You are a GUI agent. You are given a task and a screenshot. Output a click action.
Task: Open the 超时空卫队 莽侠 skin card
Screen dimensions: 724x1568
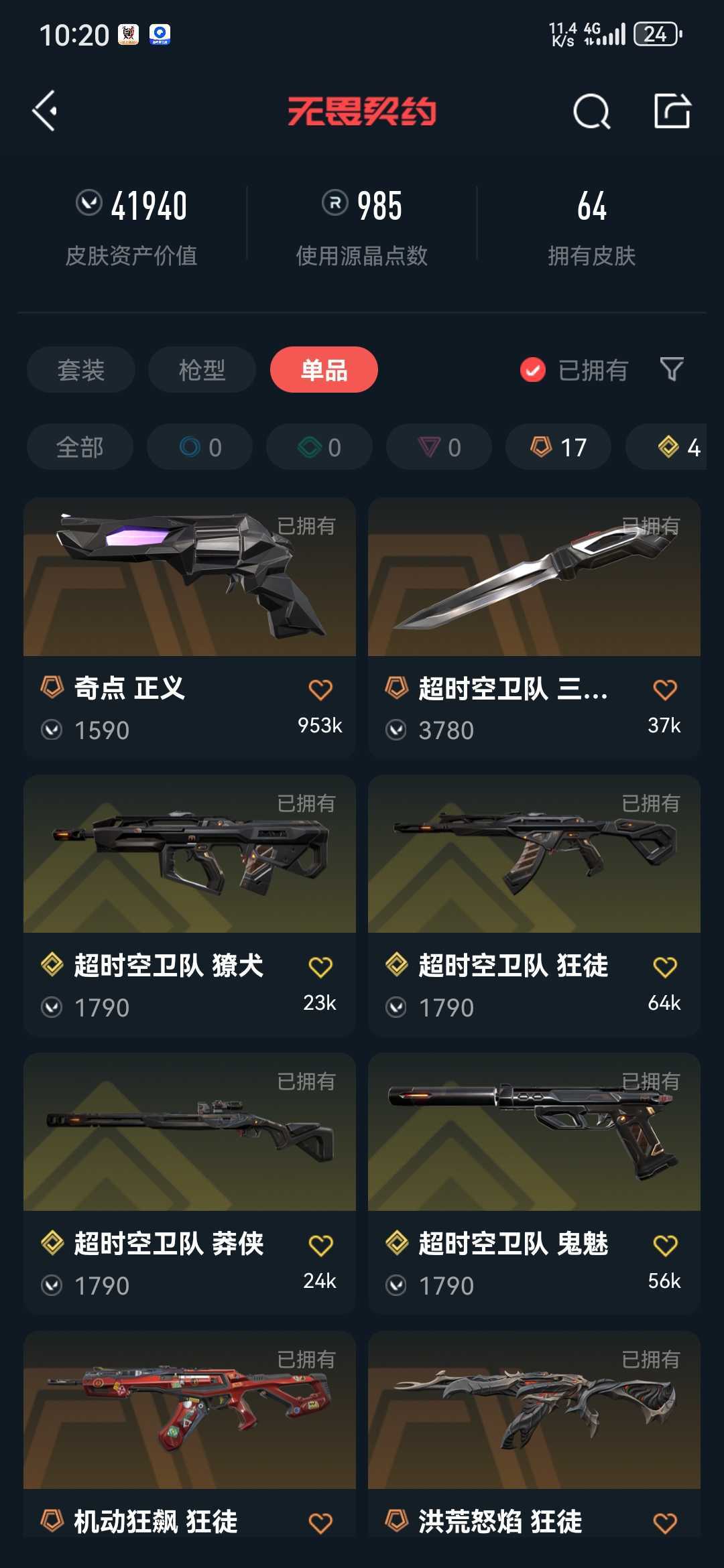190,1184
